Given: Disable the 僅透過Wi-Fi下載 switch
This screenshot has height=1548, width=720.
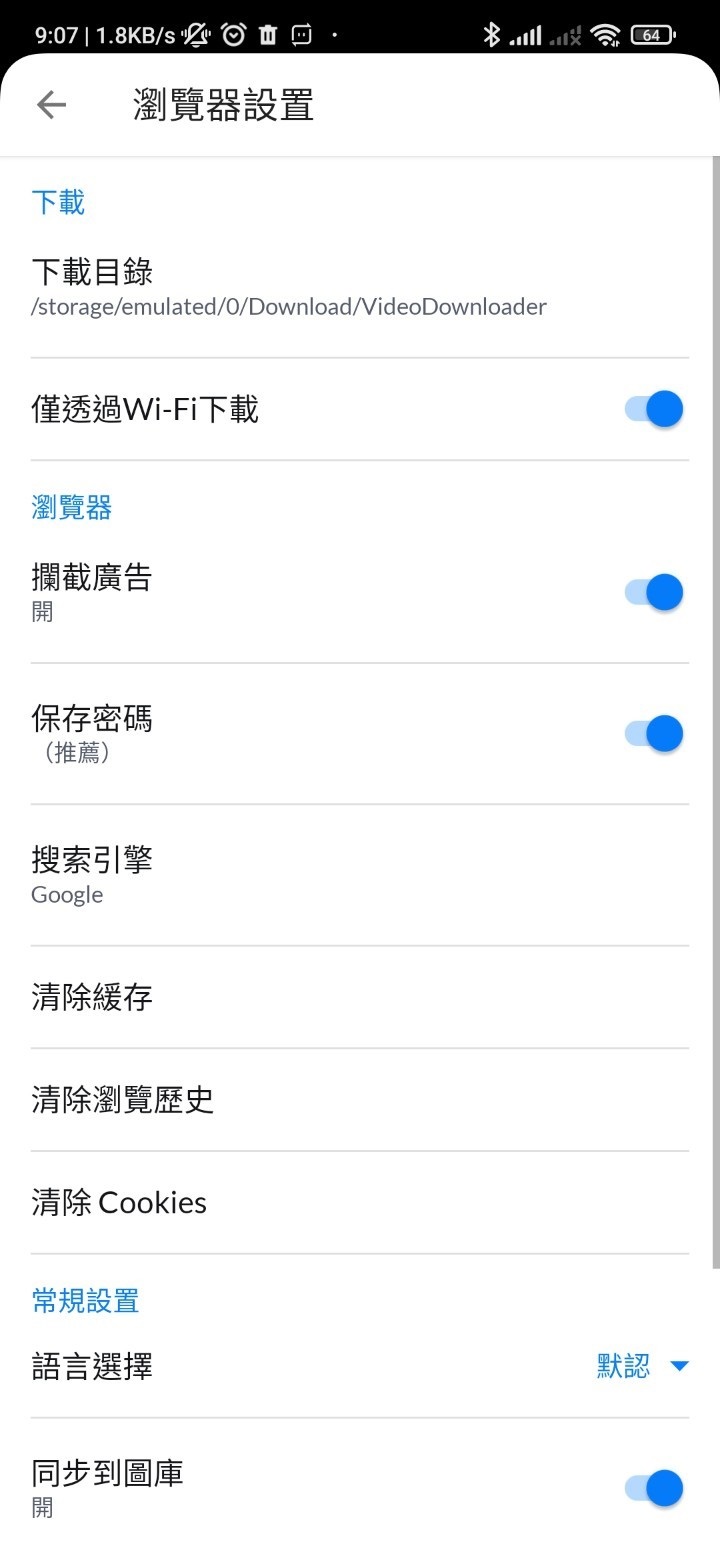Looking at the screenshot, I should pyautogui.click(x=653, y=408).
